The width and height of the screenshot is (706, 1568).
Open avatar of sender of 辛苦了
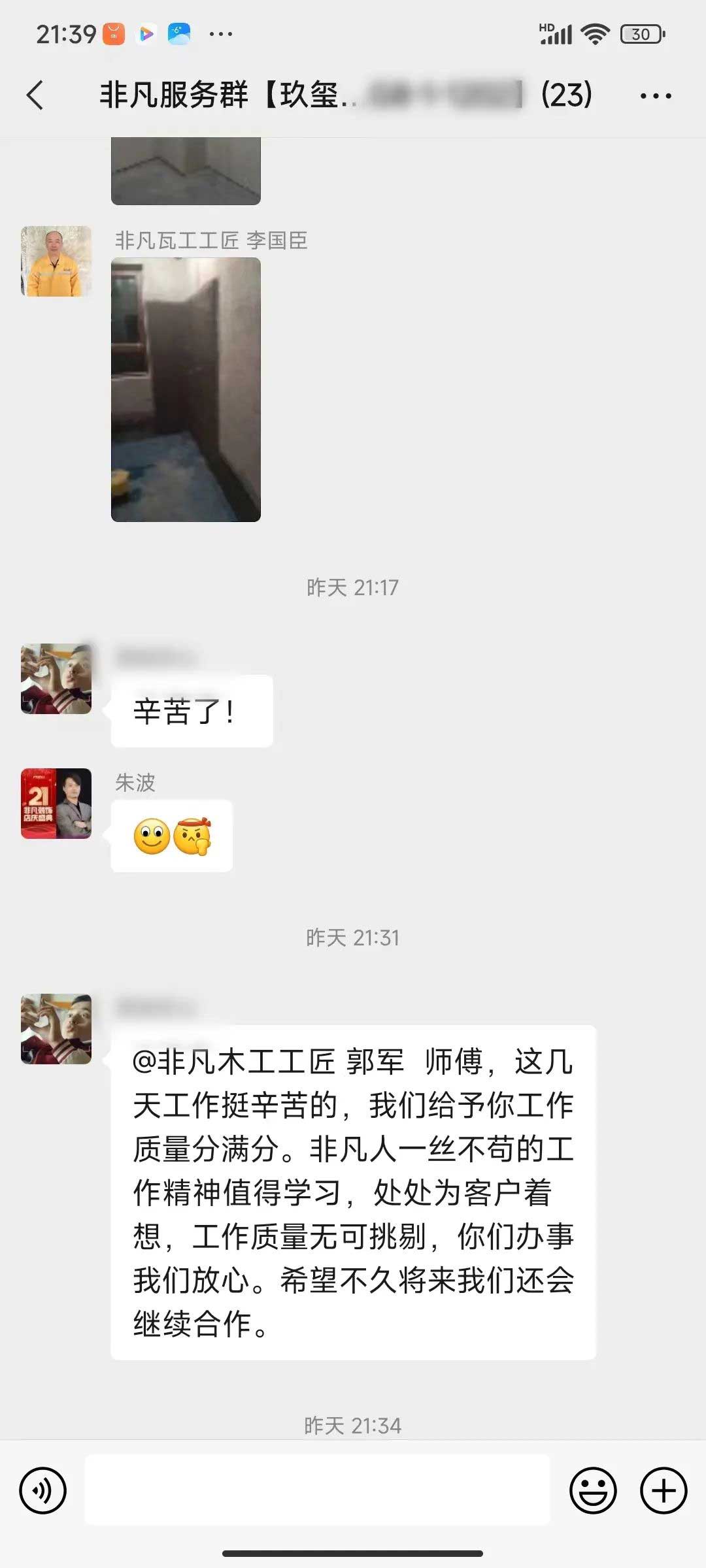pyautogui.click(x=56, y=679)
